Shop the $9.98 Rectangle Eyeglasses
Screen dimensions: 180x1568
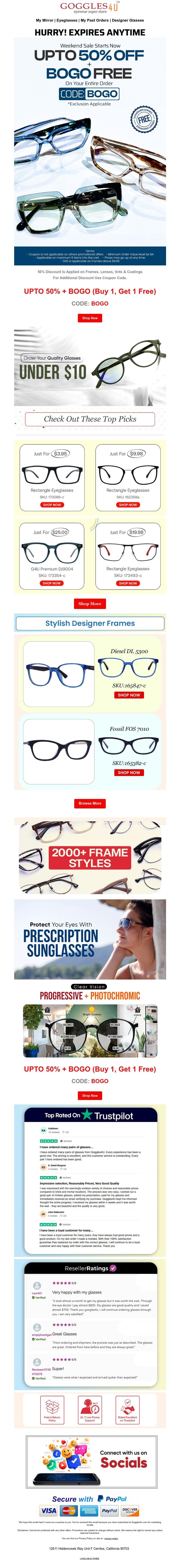pos(128,505)
